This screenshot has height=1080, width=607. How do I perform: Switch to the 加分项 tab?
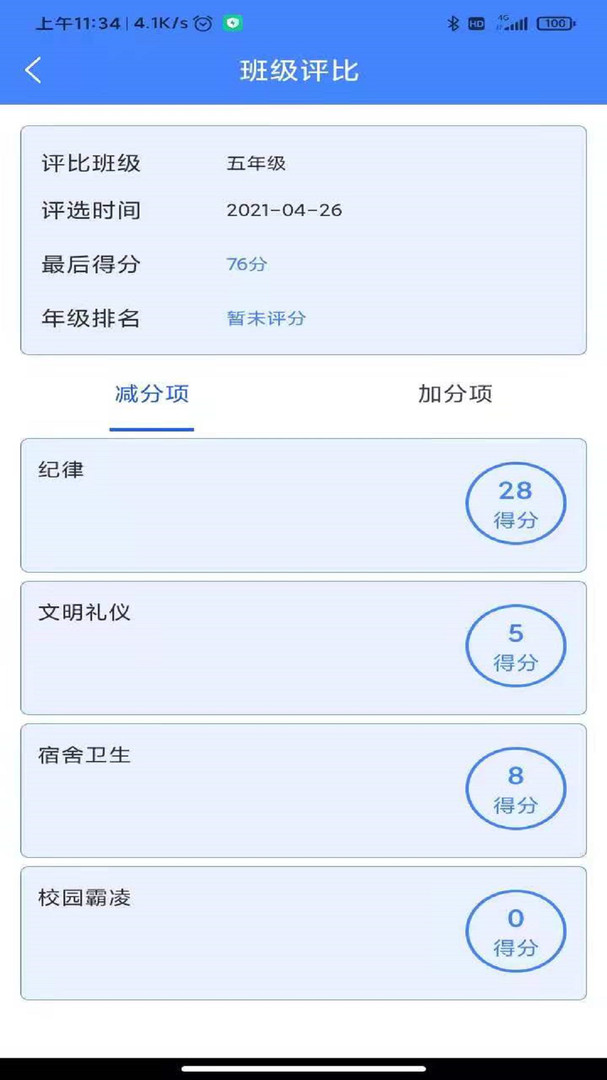point(455,394)
